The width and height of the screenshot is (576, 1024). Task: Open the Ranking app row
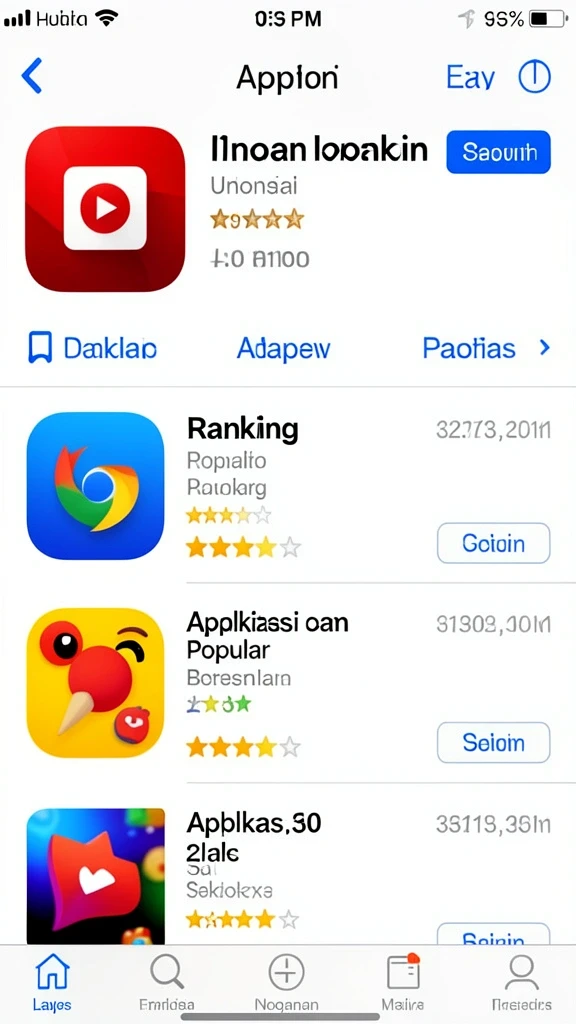coord(288,486)
